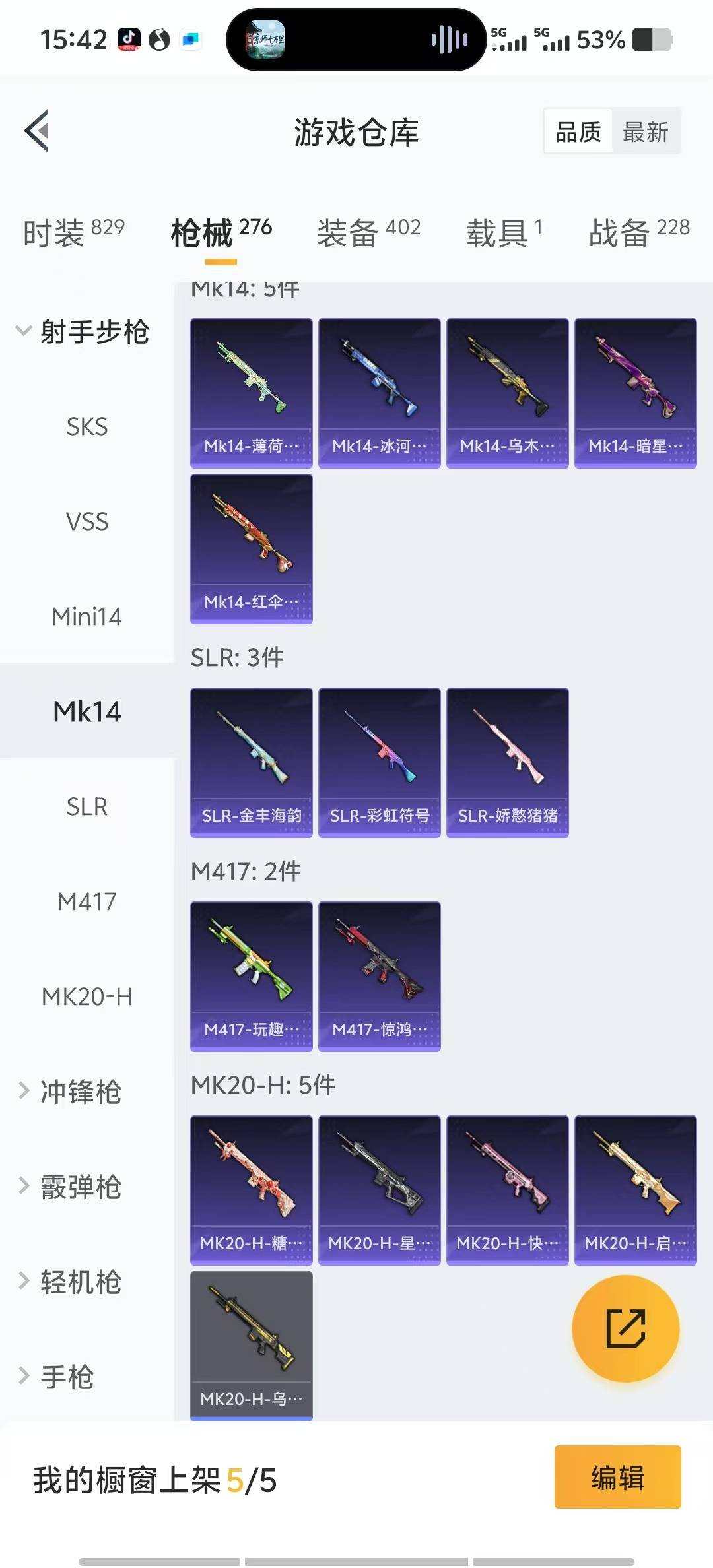Image resolution: width=713 pixels, height=1568 pixels.
Task: Select SLR in the weapon sidebar
Action: click(x=86, y=806)
